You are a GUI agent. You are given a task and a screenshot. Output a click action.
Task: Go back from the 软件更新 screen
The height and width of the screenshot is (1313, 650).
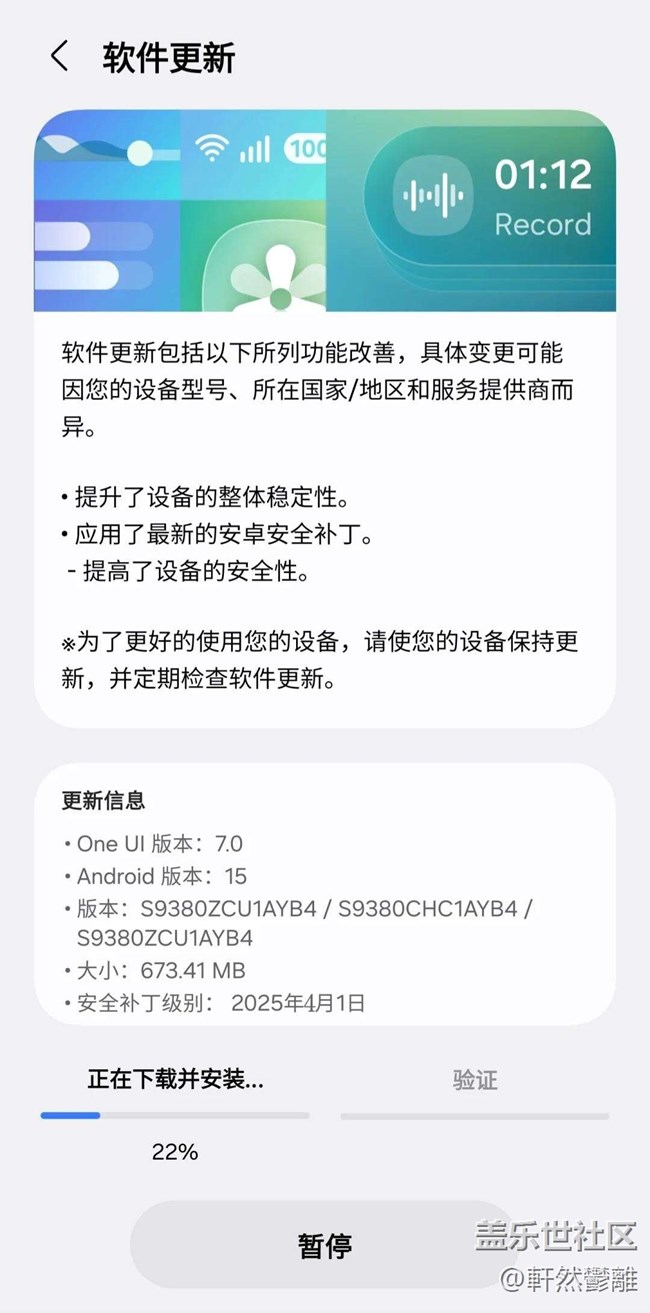point(59,57)
